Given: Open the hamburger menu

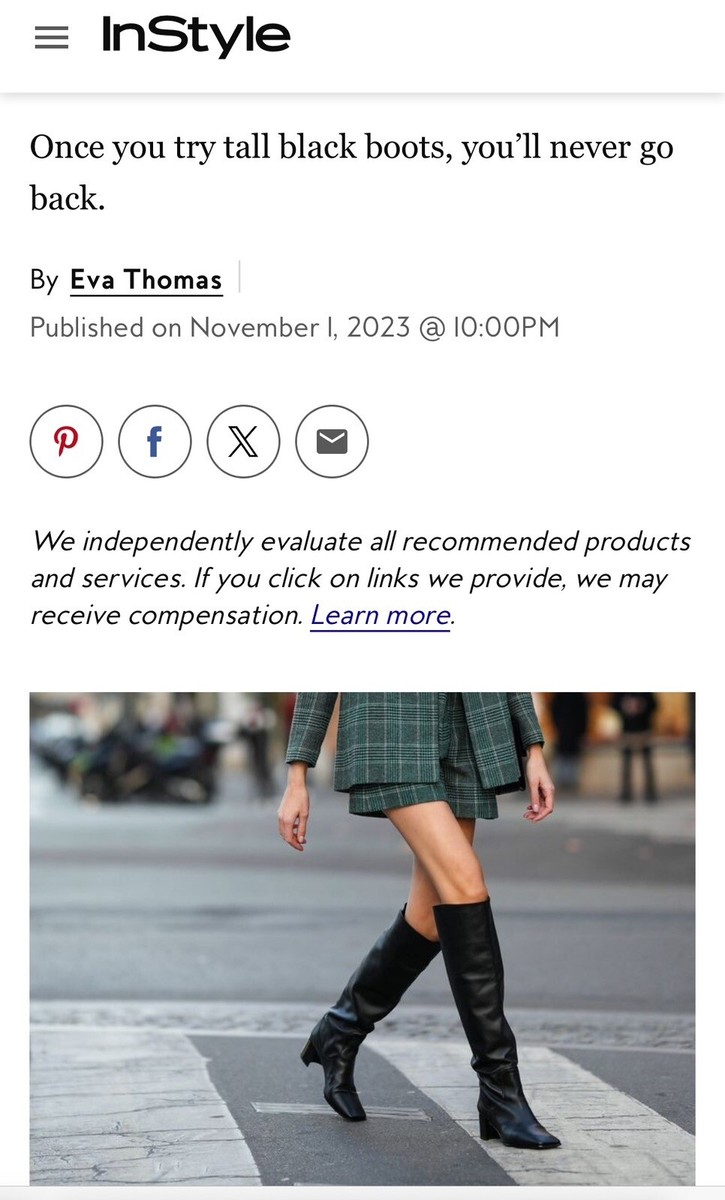Looking at the screenshot, I should click(51, 38).
